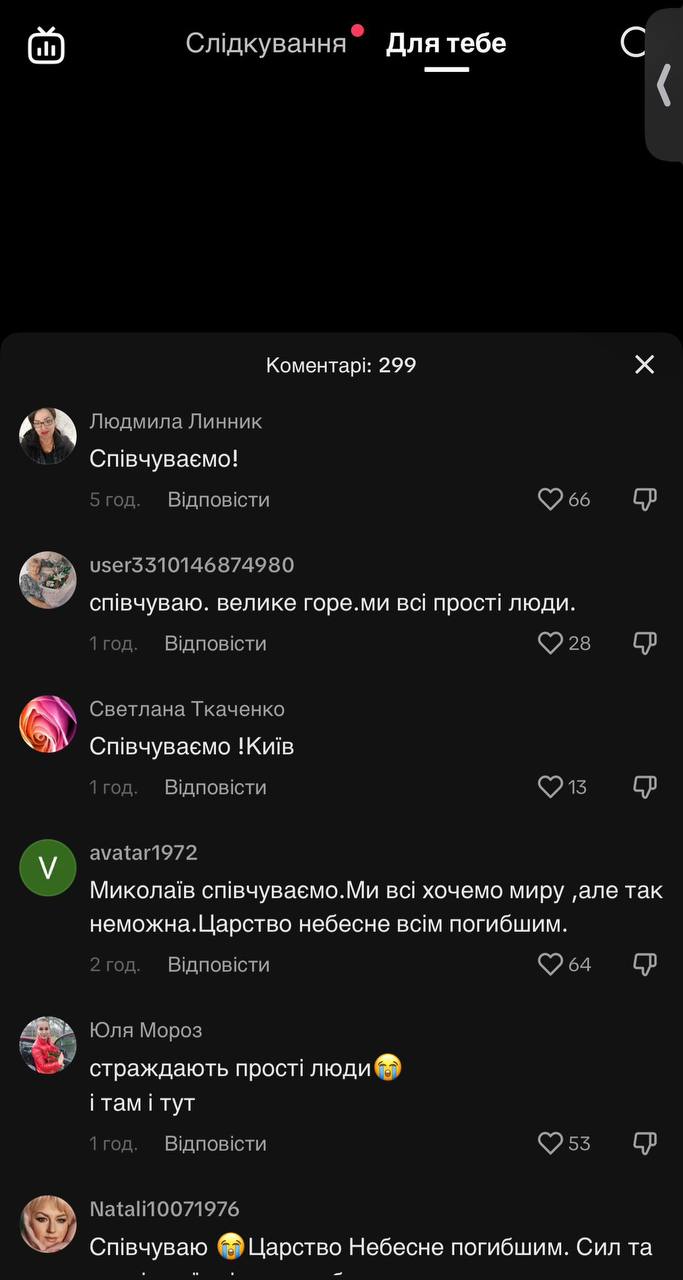Image resolution: width=683 pixels, height=1280 pixels.
Task: Like Светлана Ткаченко's comment
Action: click(x=550, y=787)
